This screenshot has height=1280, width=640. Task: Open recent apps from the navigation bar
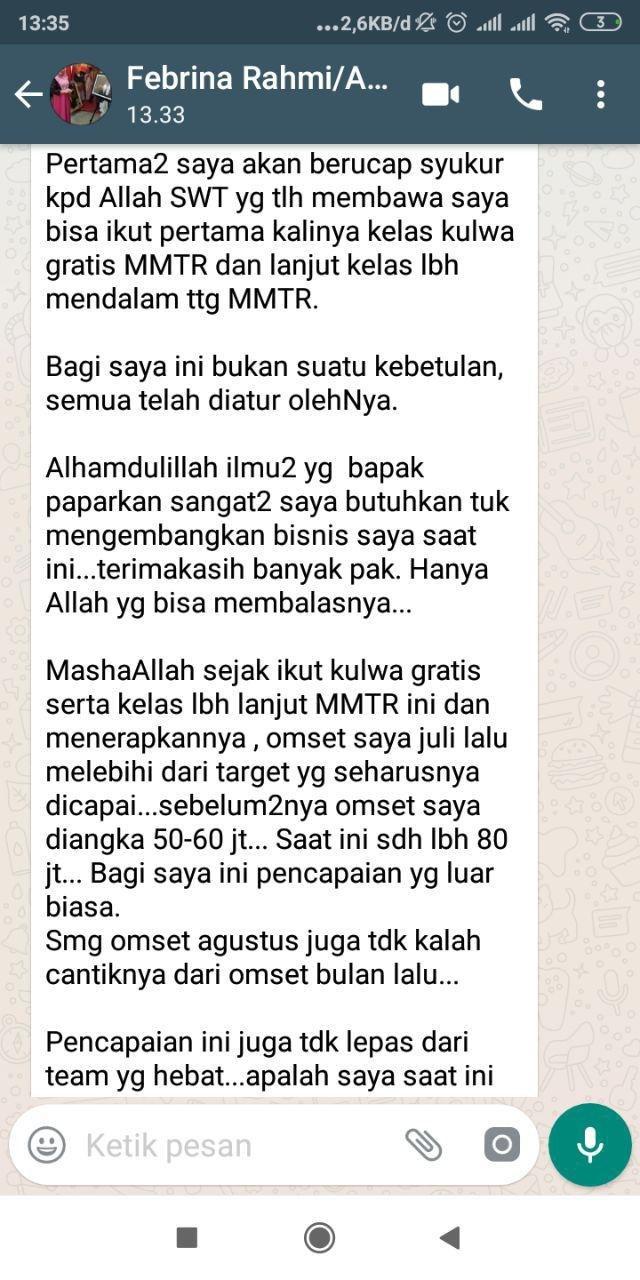coord(186,1238)
